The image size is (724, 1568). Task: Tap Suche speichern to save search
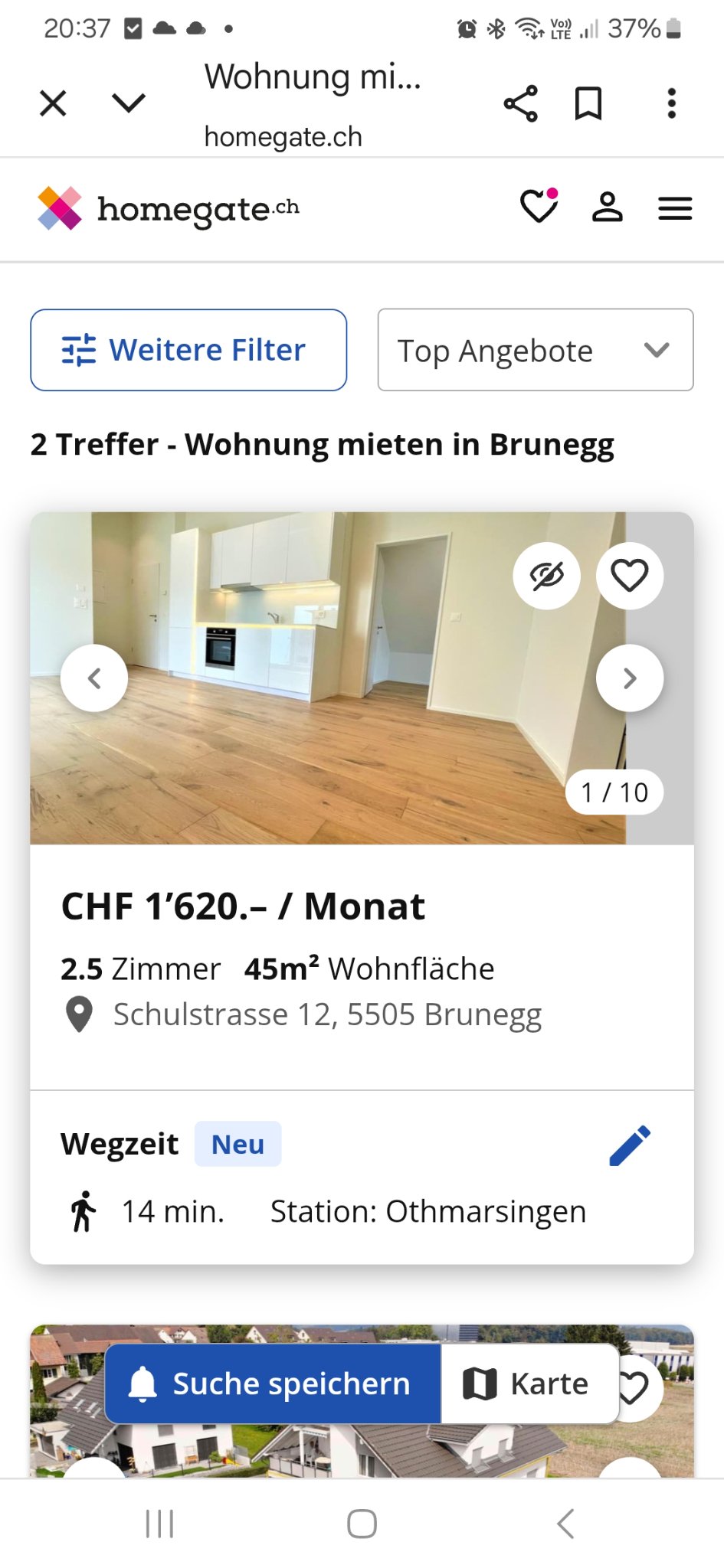tap(273, 1384)
